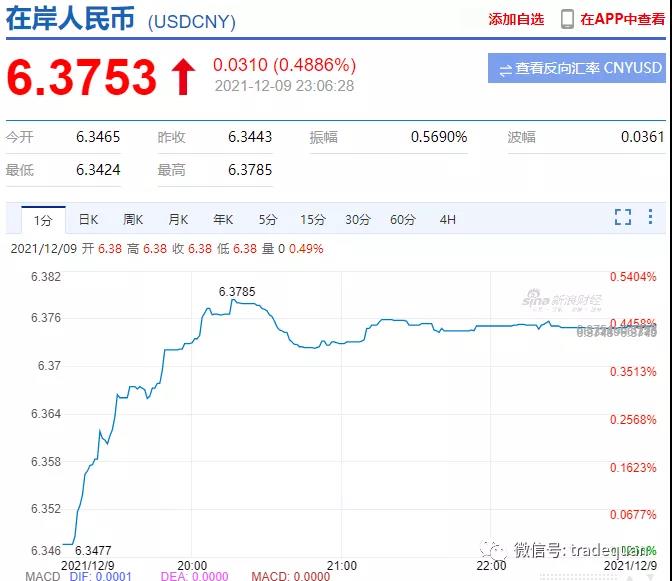Viewport: 672px width, 581px height.
Task: Switch to the 4H chart
Action: click(x=447, y=219)
